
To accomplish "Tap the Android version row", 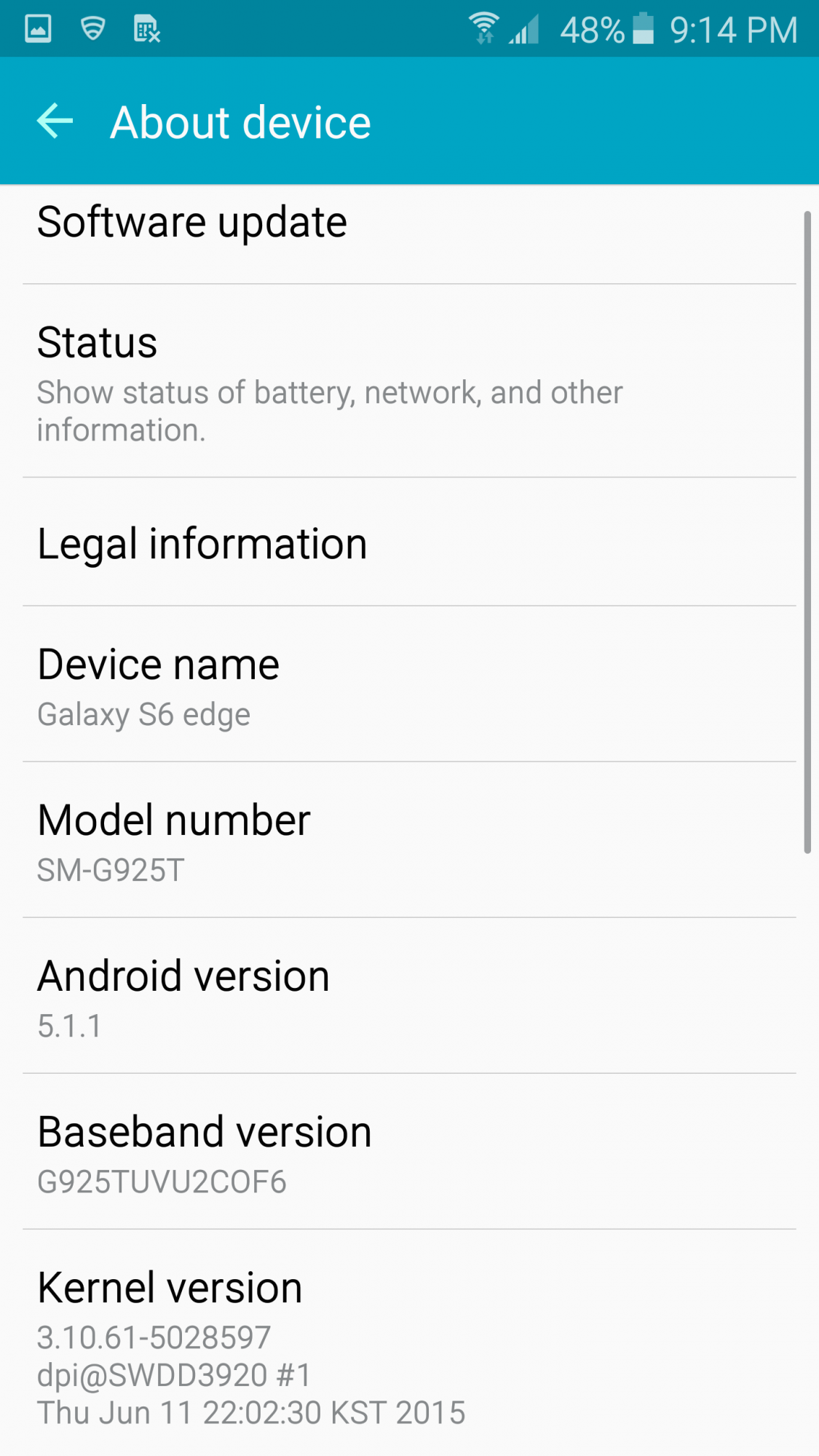I will click(409, 996).
